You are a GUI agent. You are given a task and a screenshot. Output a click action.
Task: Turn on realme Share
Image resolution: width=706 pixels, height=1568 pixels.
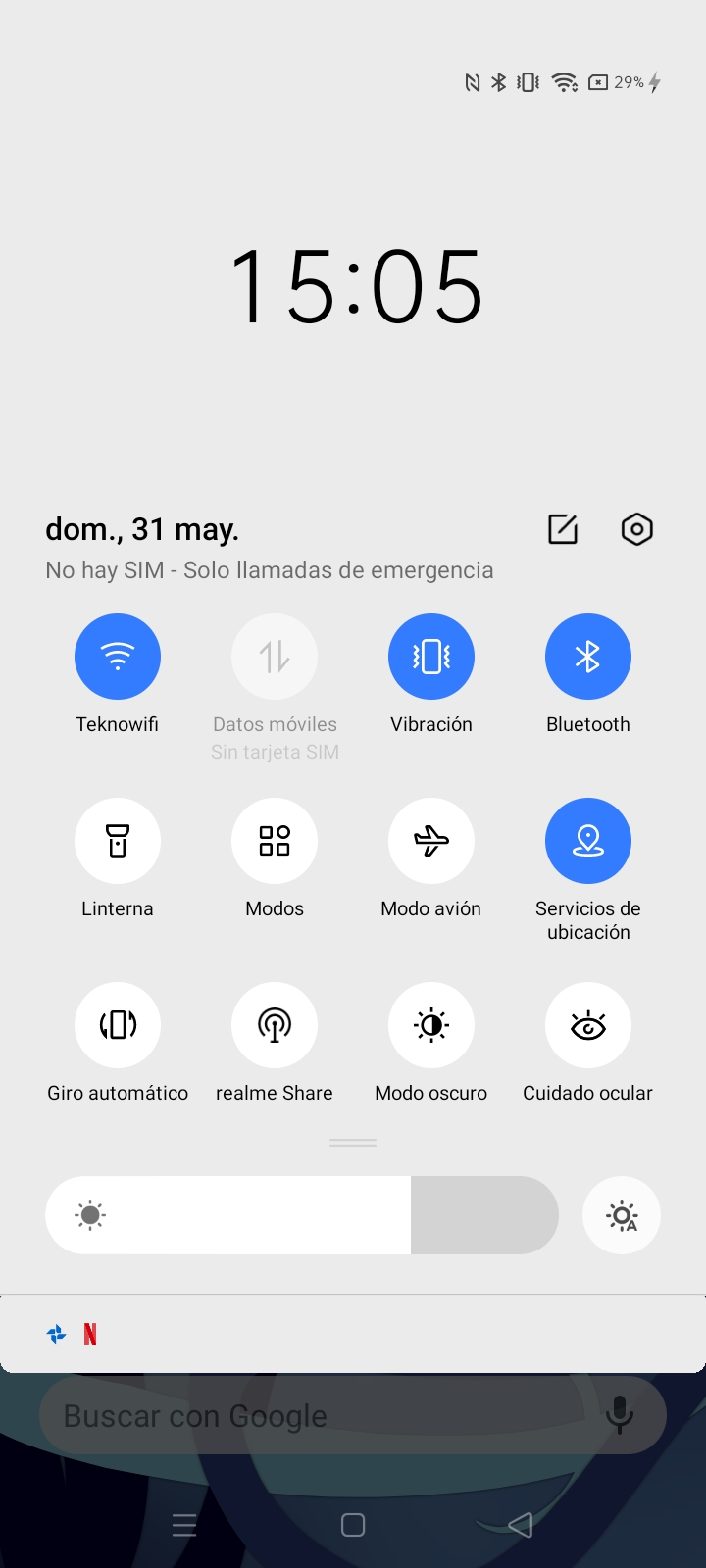275,1025
